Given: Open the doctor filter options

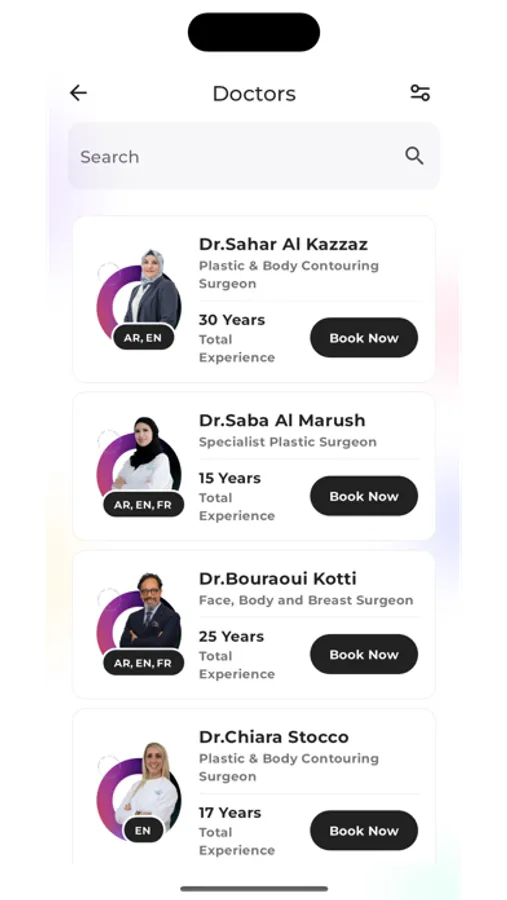Looking at the screenshot, I should pyautogui.click(x=420, y=93).
